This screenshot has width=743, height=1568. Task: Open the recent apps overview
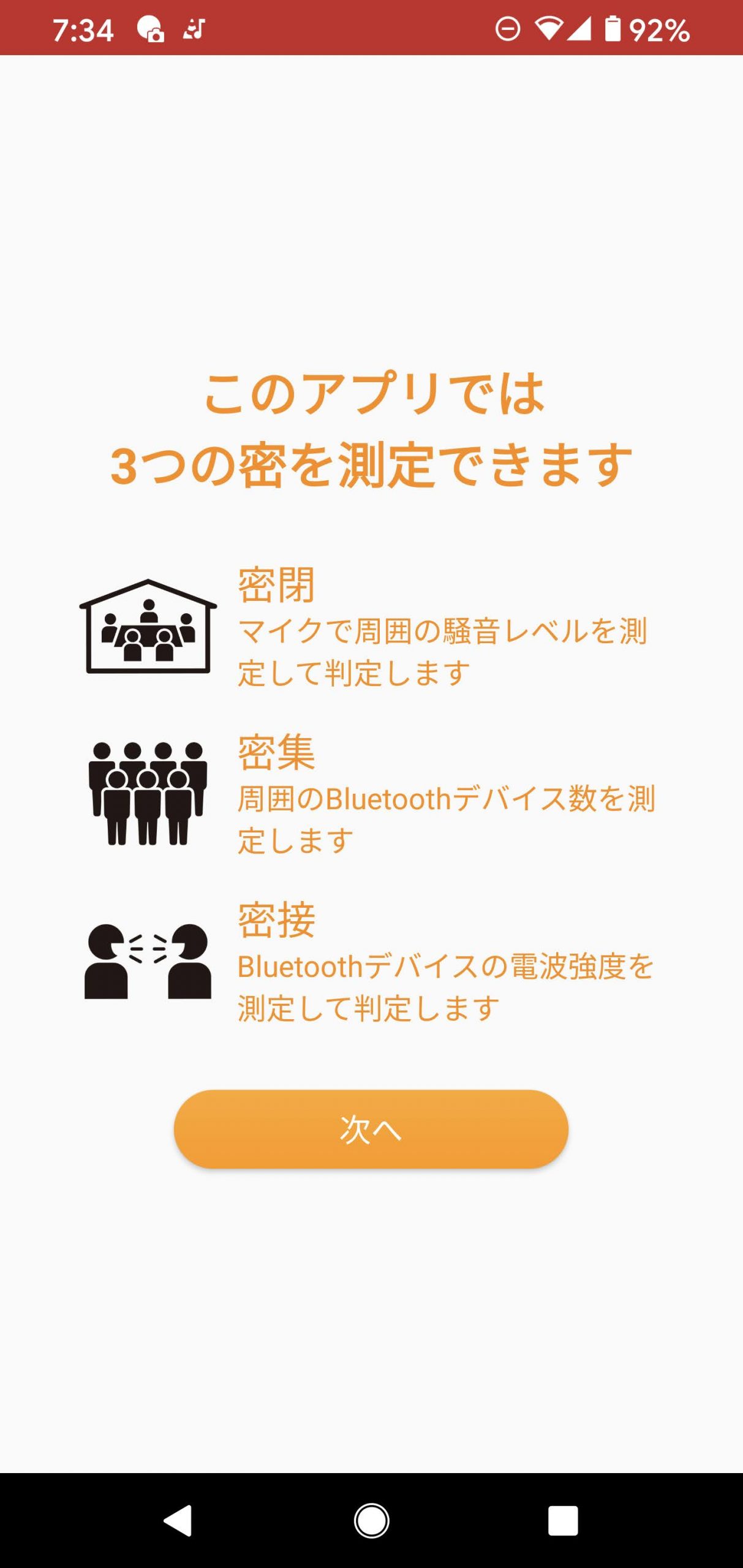(x=563, y=1520)
